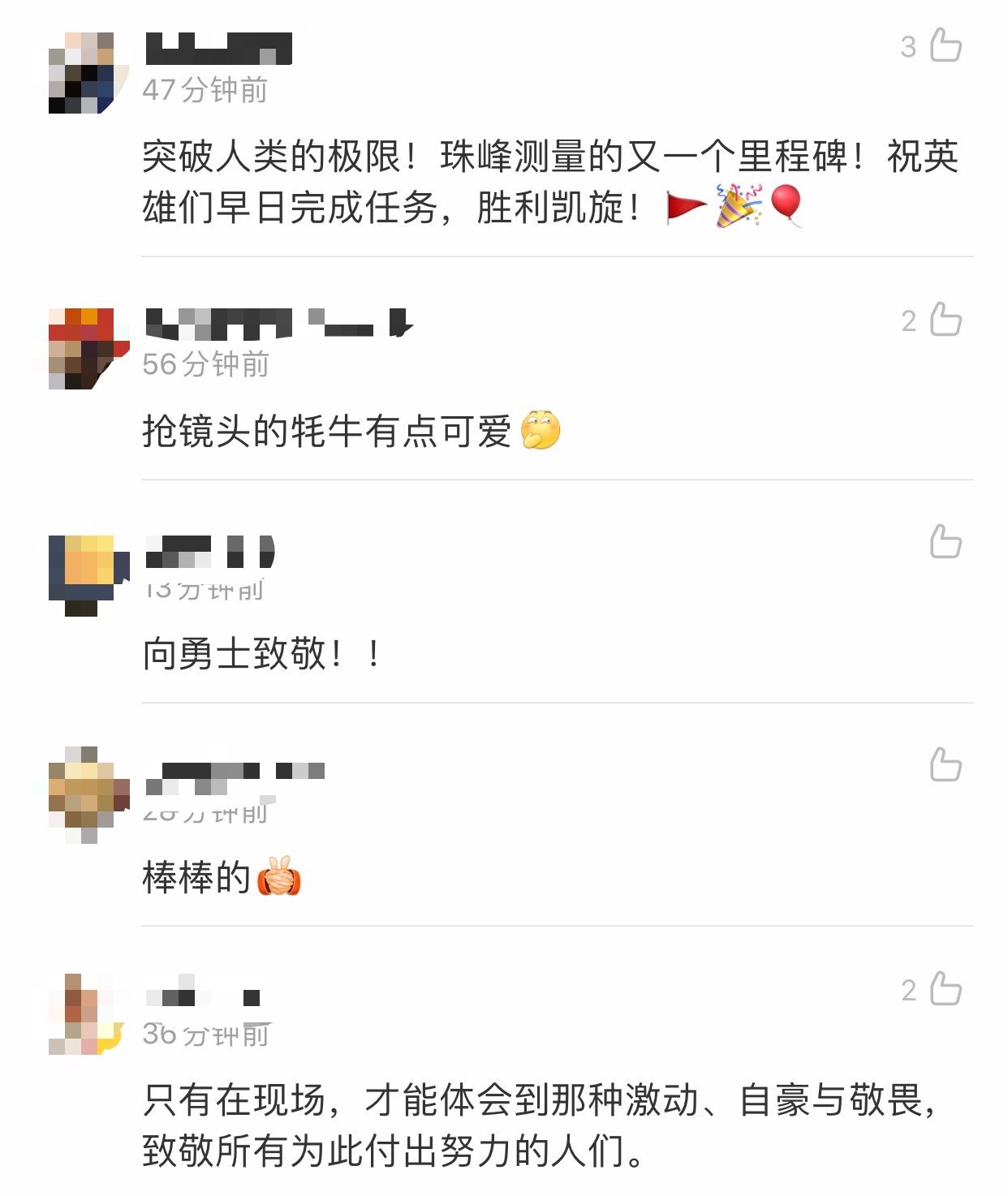Open avatar of the 只有在现场 commenter
This screenshot has width=1008, height=1196.
tap(86, 1014)
